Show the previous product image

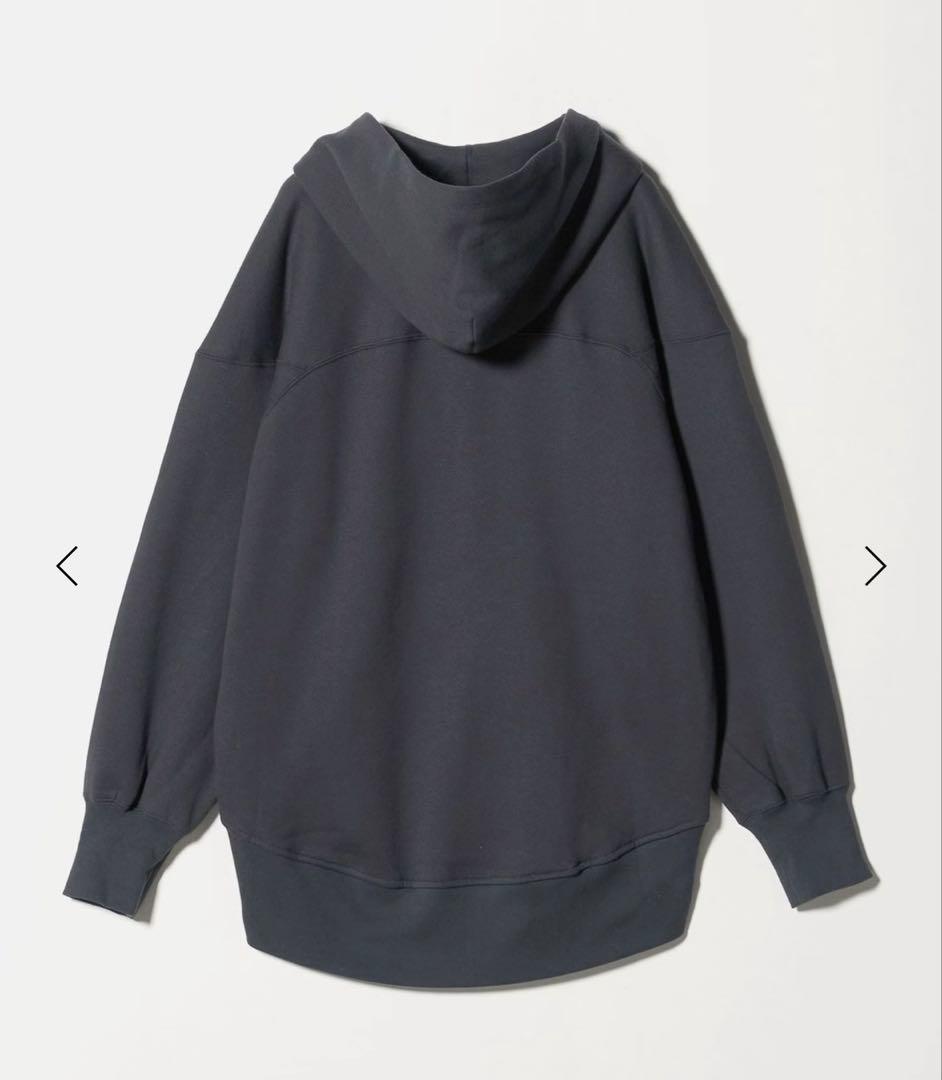[67, 566]
